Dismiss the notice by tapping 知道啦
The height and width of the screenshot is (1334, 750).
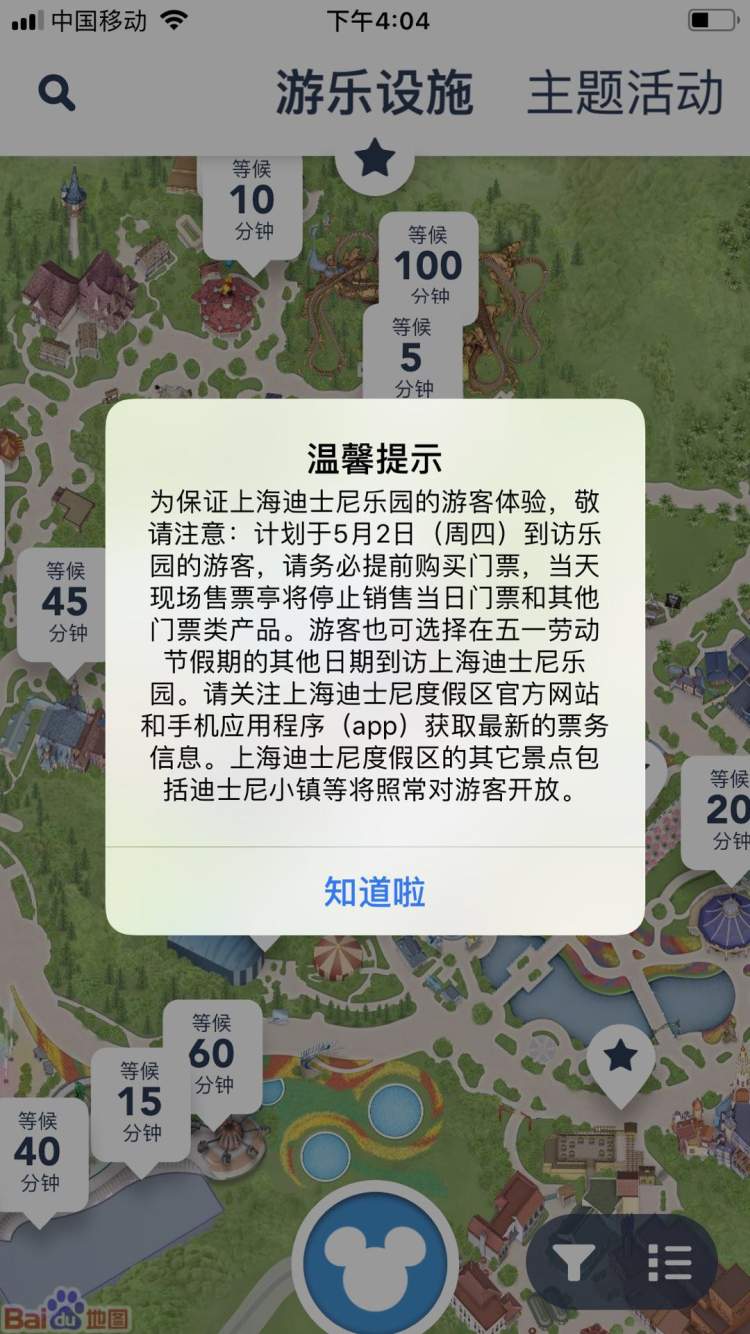point(375,891)
